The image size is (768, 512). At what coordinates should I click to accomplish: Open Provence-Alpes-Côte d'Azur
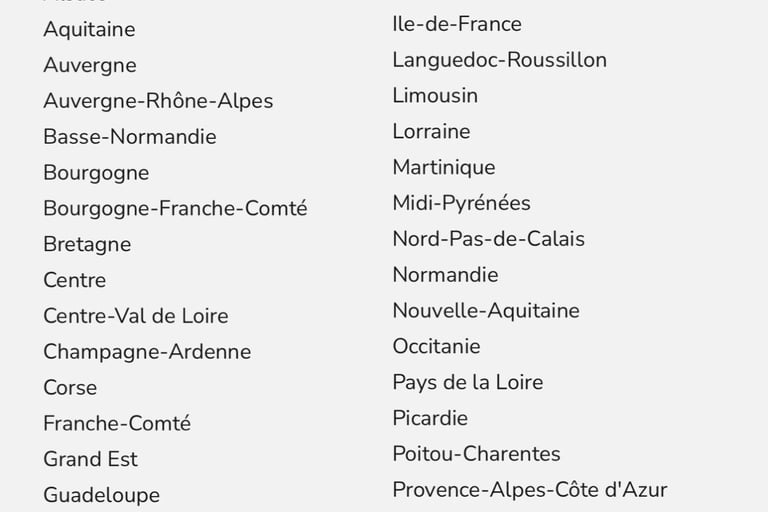pos(529,490)
